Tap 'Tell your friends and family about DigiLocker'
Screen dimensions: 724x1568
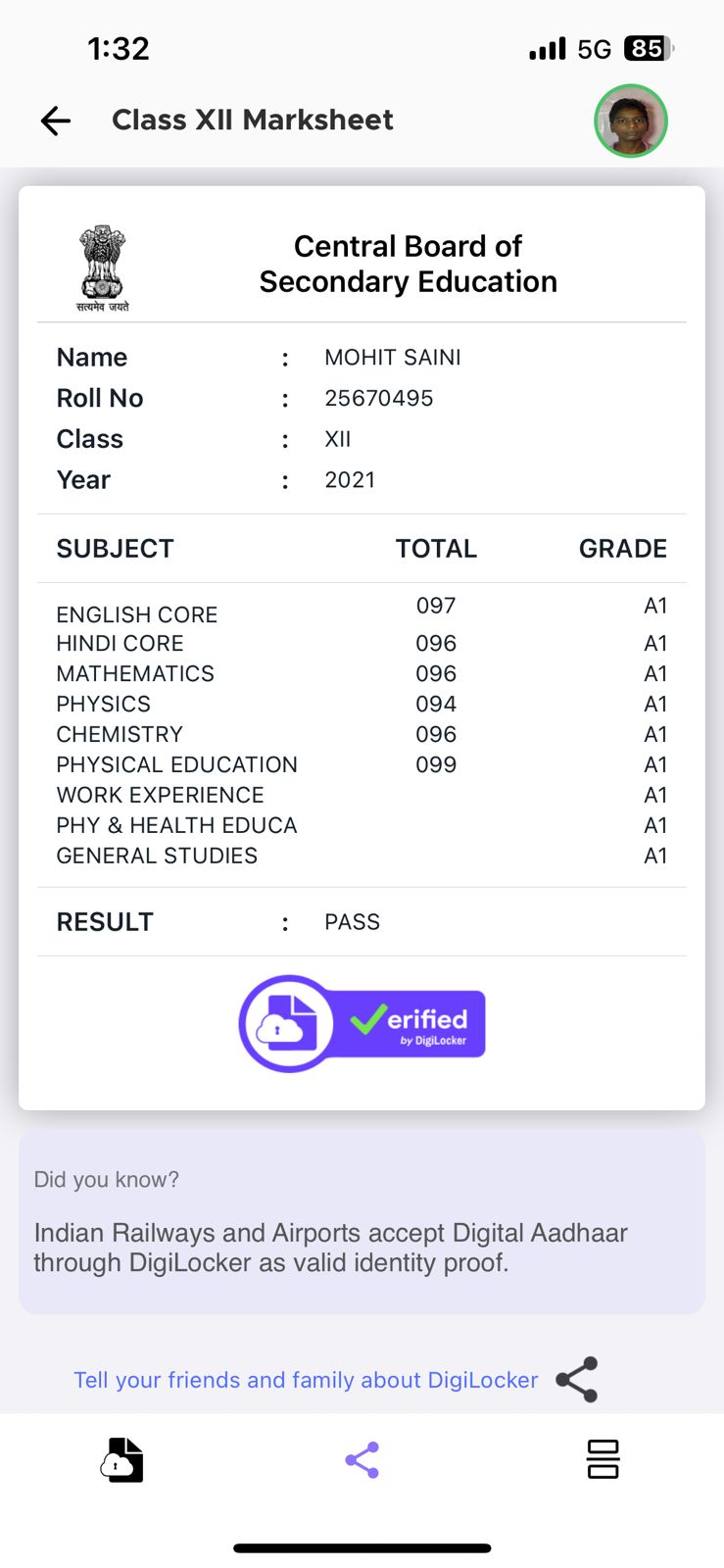point(306,1380)
